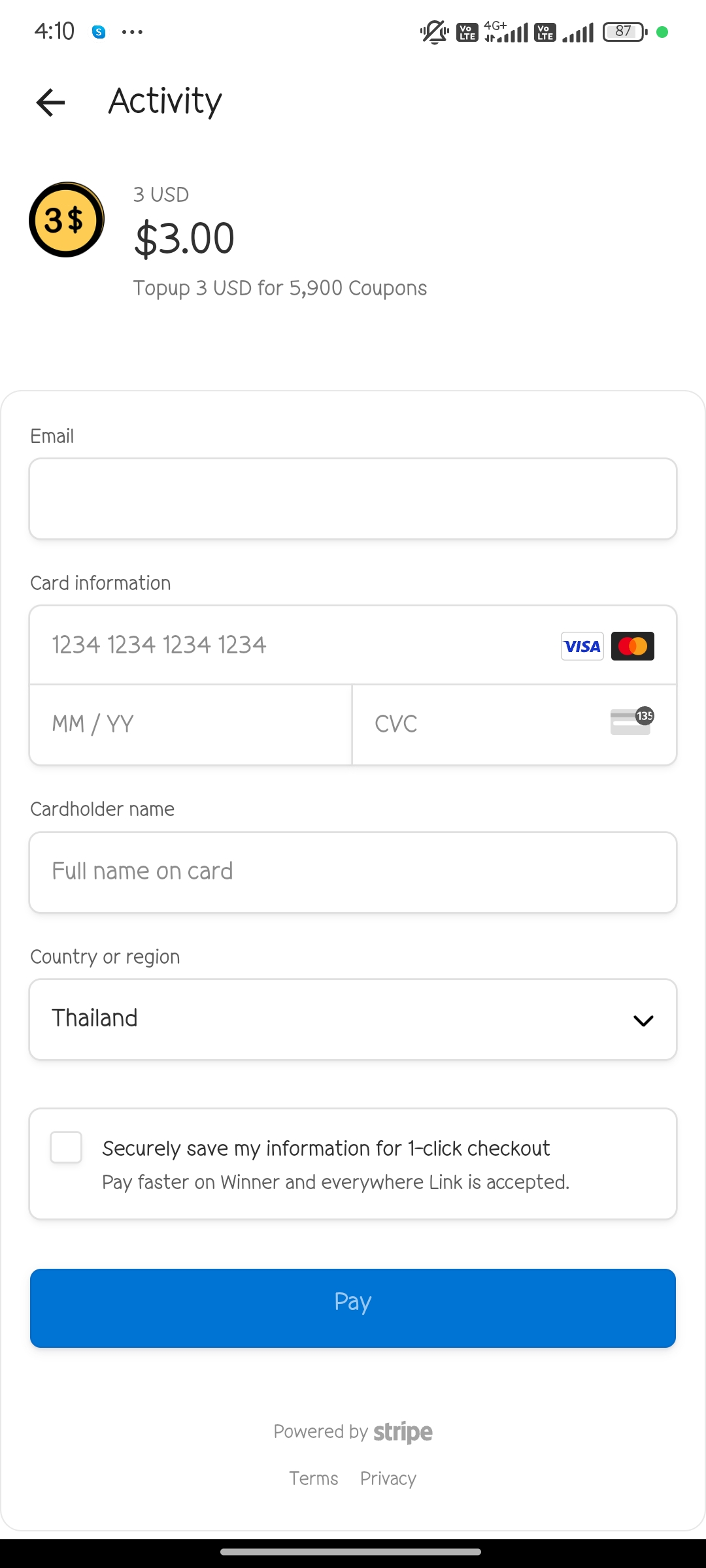Go back using the arrow icon

tap(50, 103)
